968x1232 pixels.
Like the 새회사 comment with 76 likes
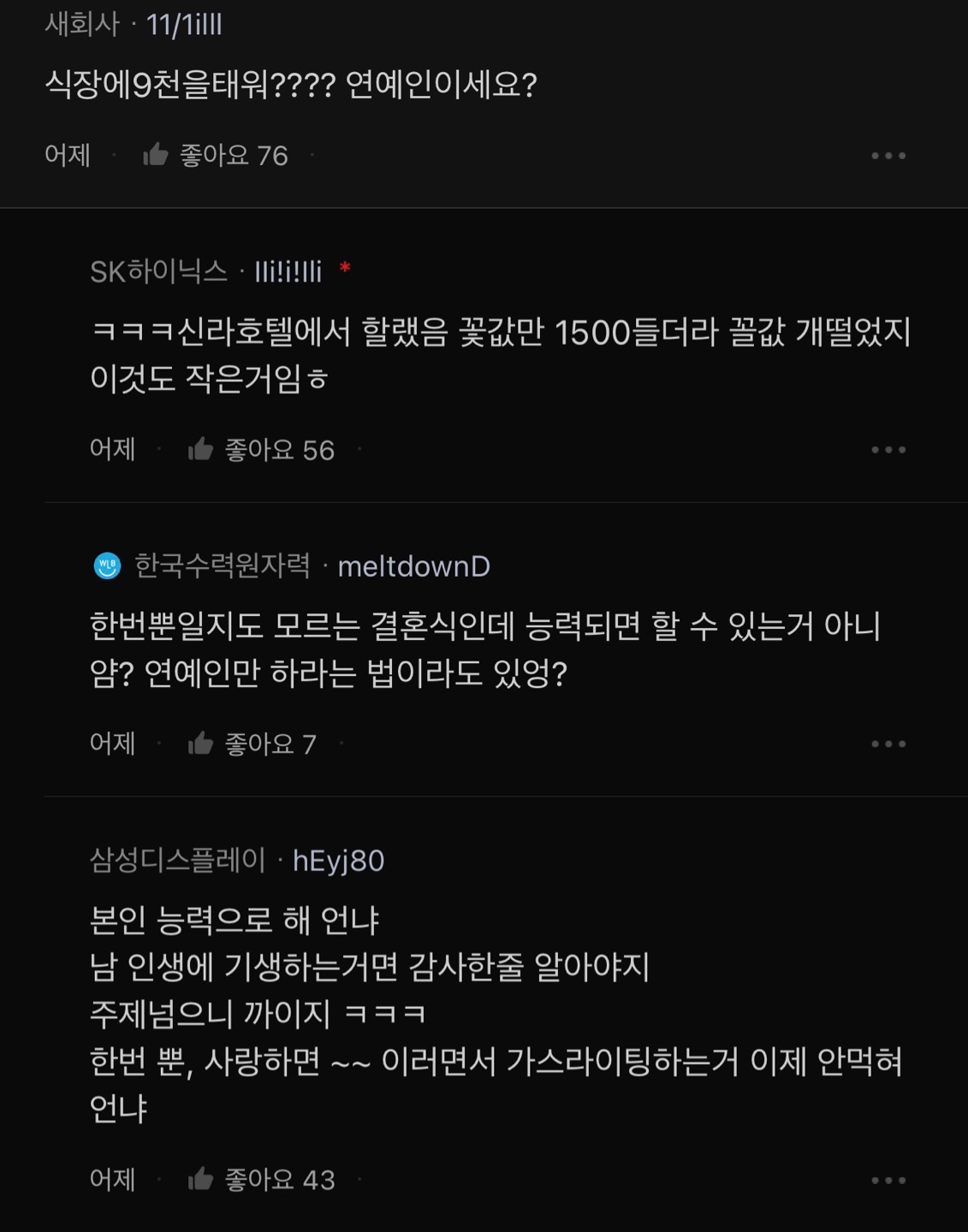tap(156, 155)
